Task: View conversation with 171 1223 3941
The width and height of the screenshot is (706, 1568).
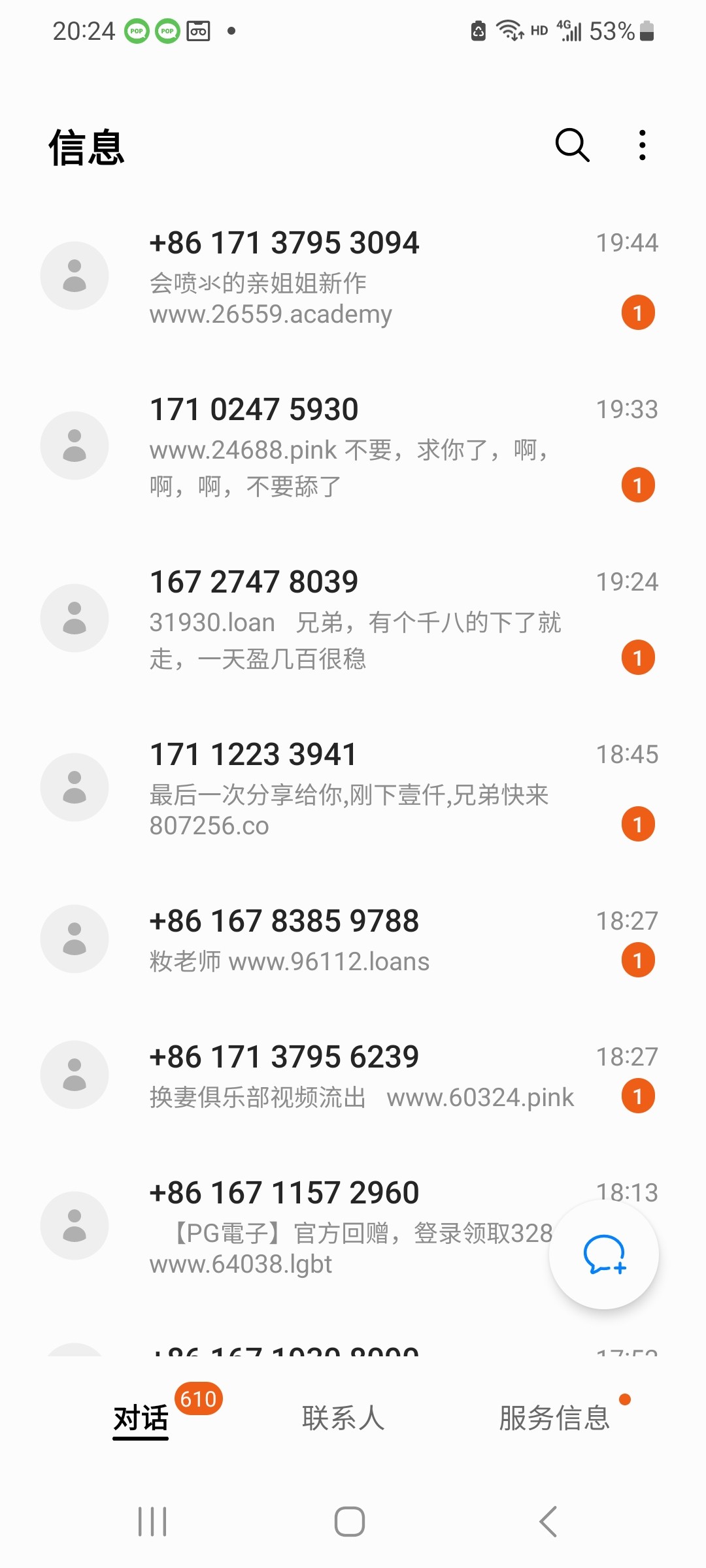Action: [x=353, y=789]
